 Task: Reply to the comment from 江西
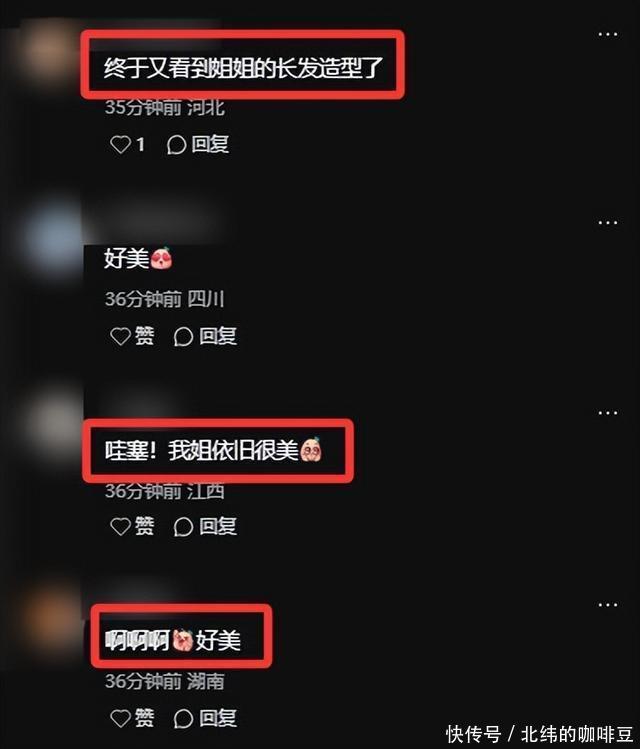click(x=205, y=526)
